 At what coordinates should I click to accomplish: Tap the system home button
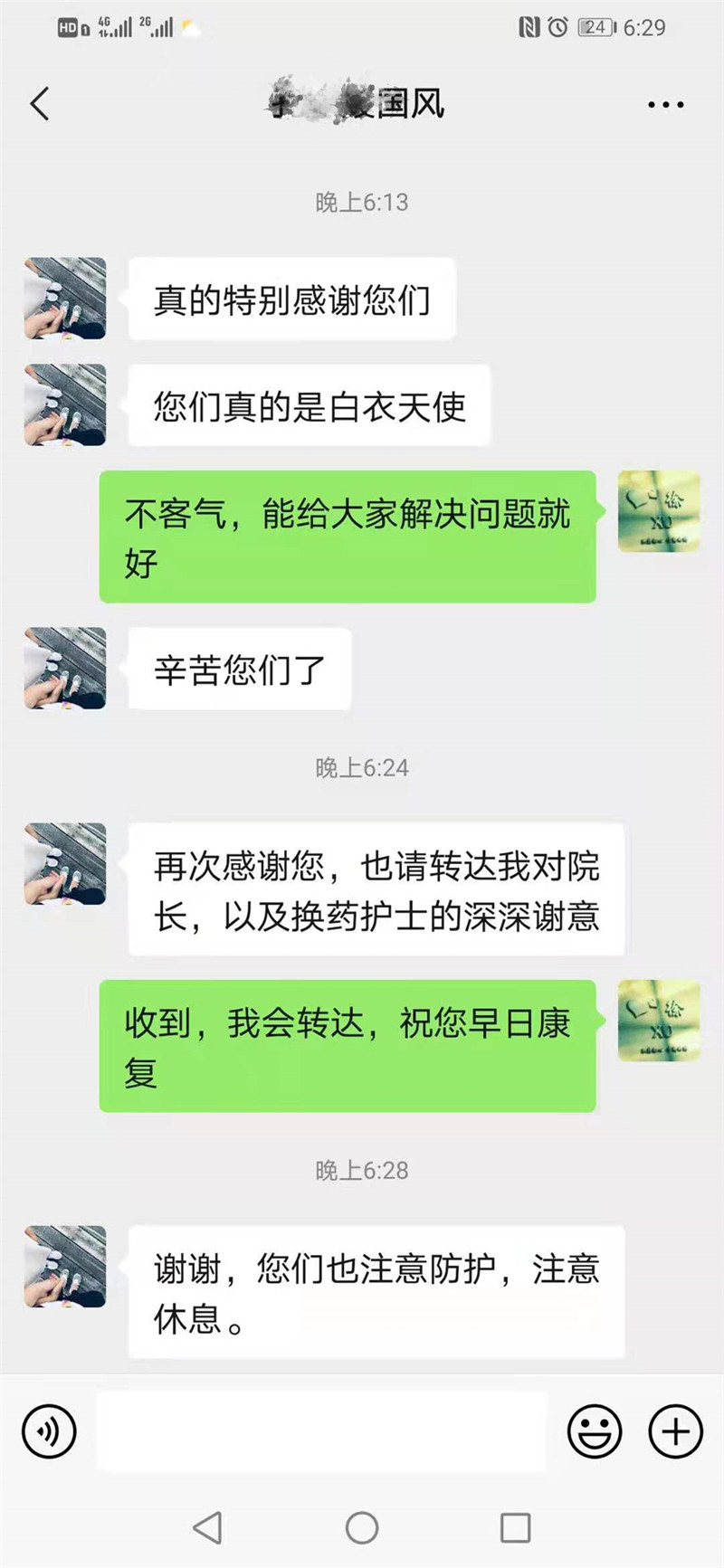coord(362,1528)
